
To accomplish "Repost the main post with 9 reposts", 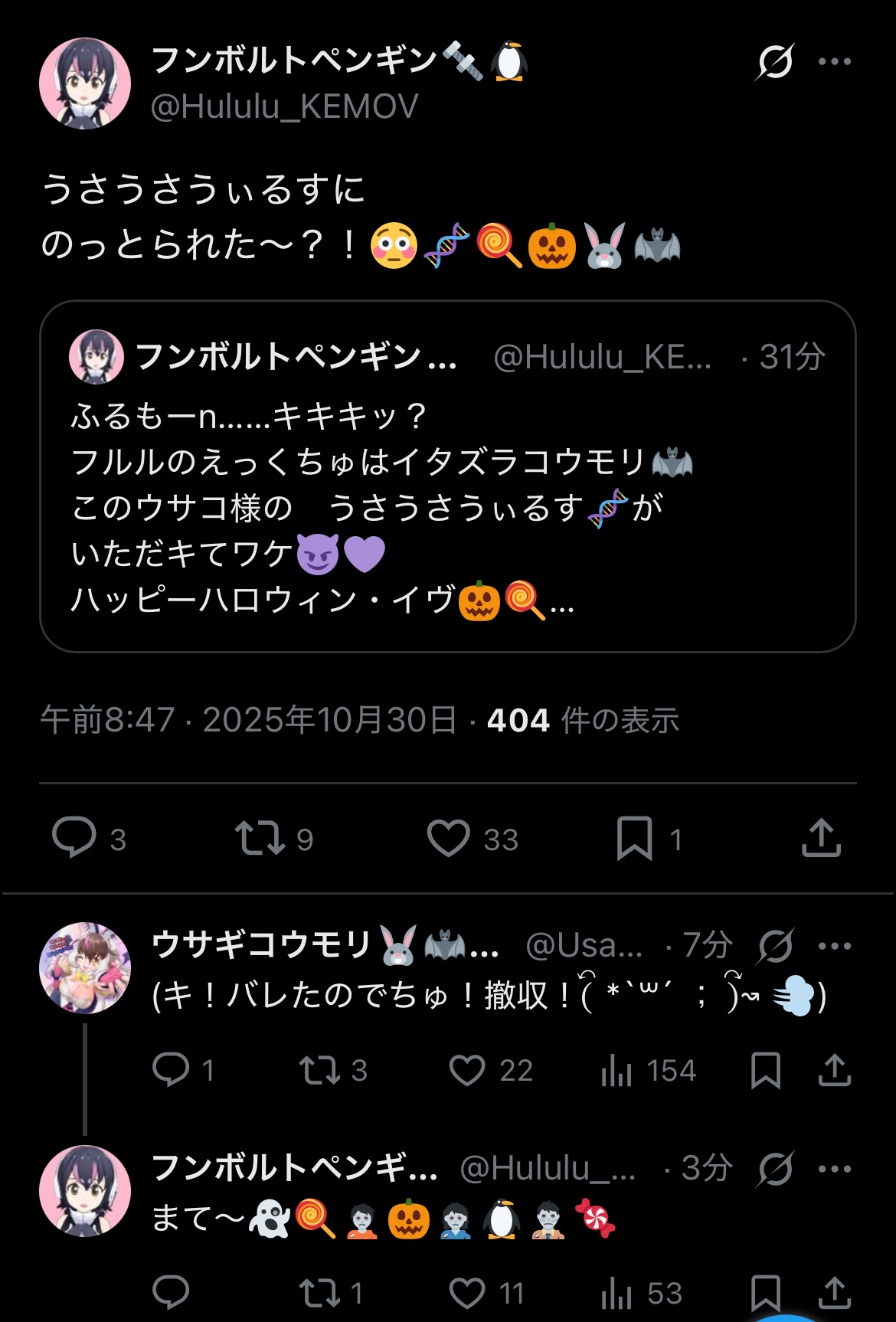I will pos(260,837).
